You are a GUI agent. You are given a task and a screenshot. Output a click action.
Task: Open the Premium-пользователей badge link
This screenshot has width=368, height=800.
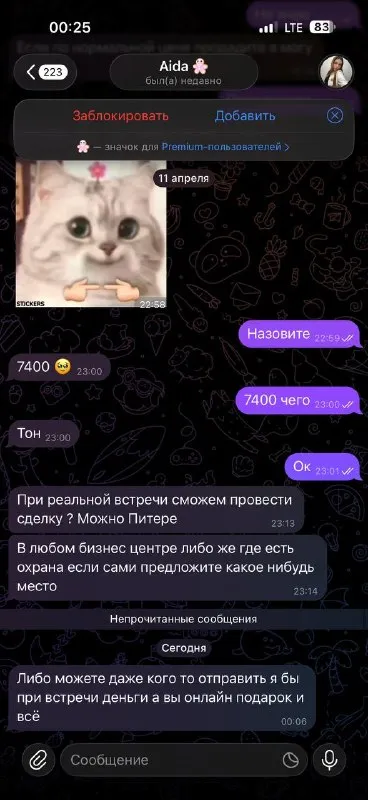tap(226, 147)
